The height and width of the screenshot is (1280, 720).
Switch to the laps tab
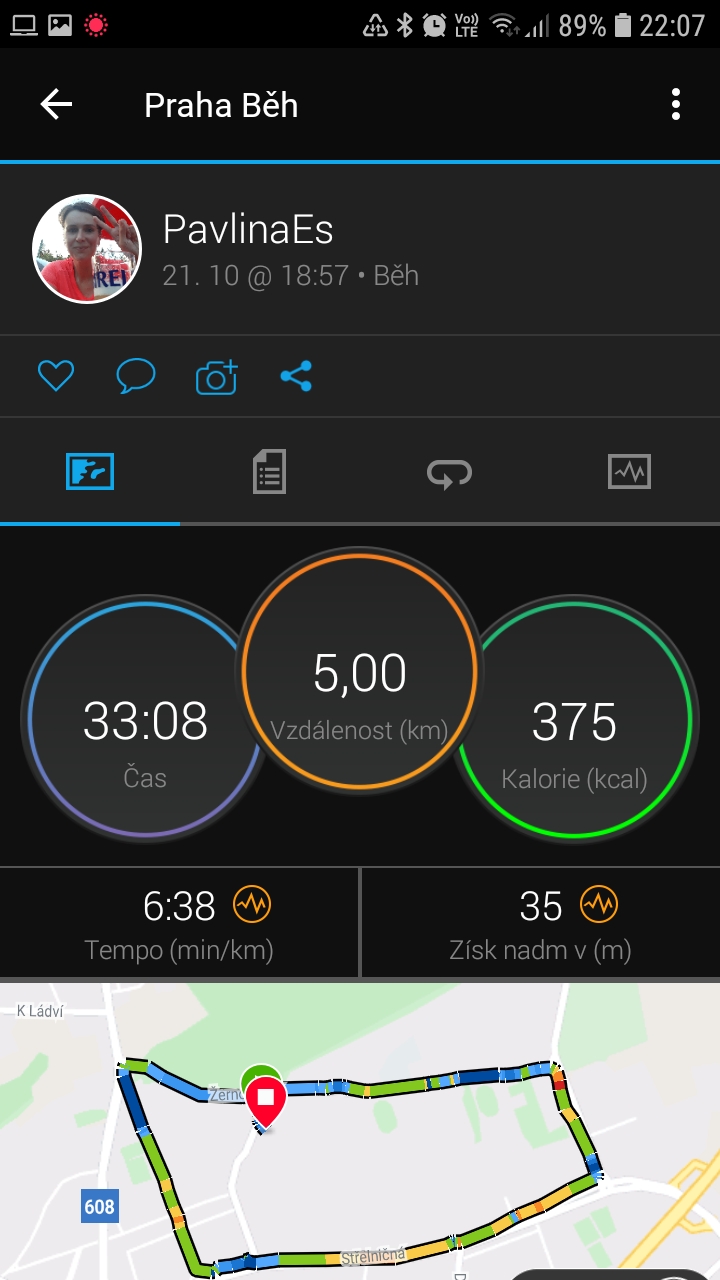tap(449, 471)
